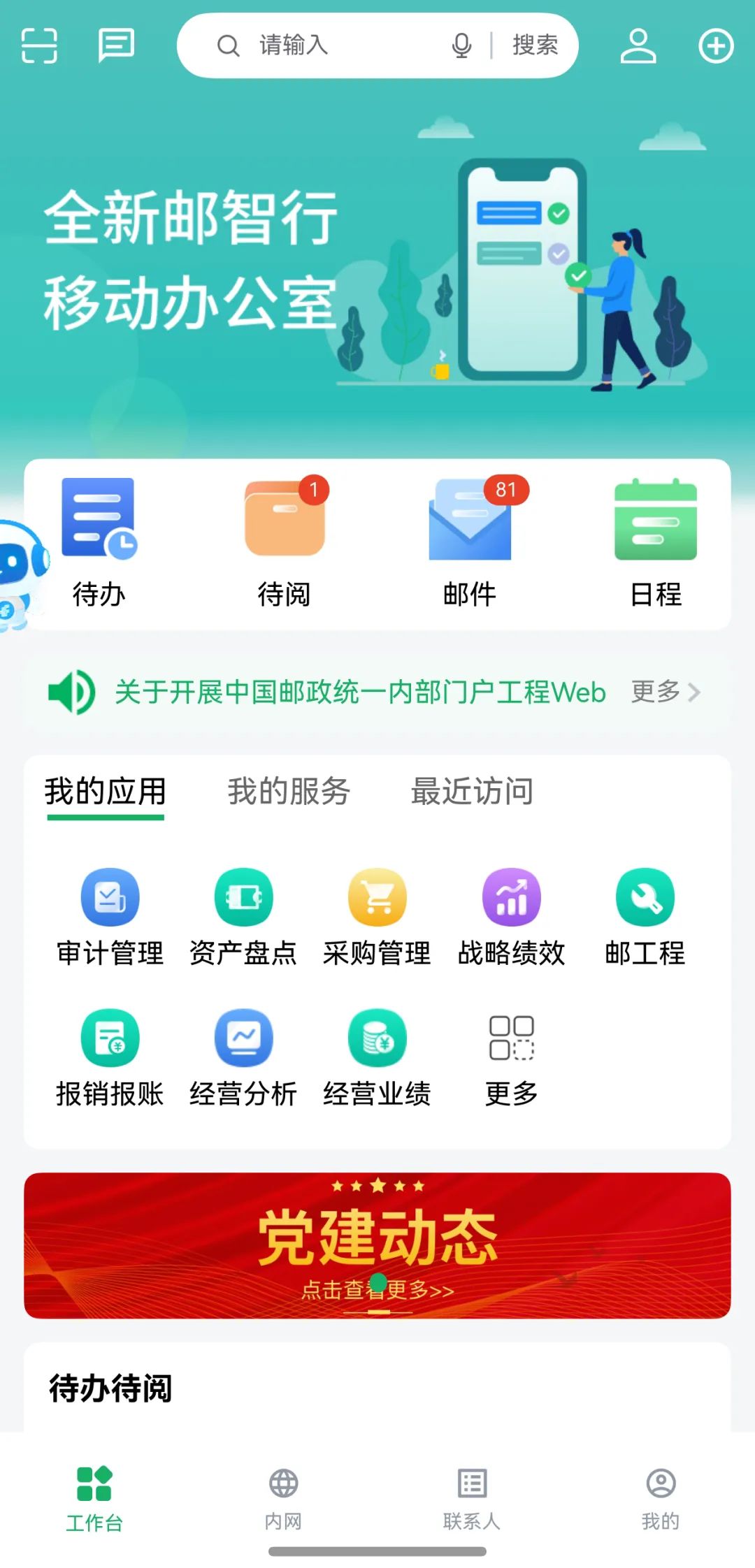Launch the 采购管理 app
755x1568 pixels.
click(377, 915)
